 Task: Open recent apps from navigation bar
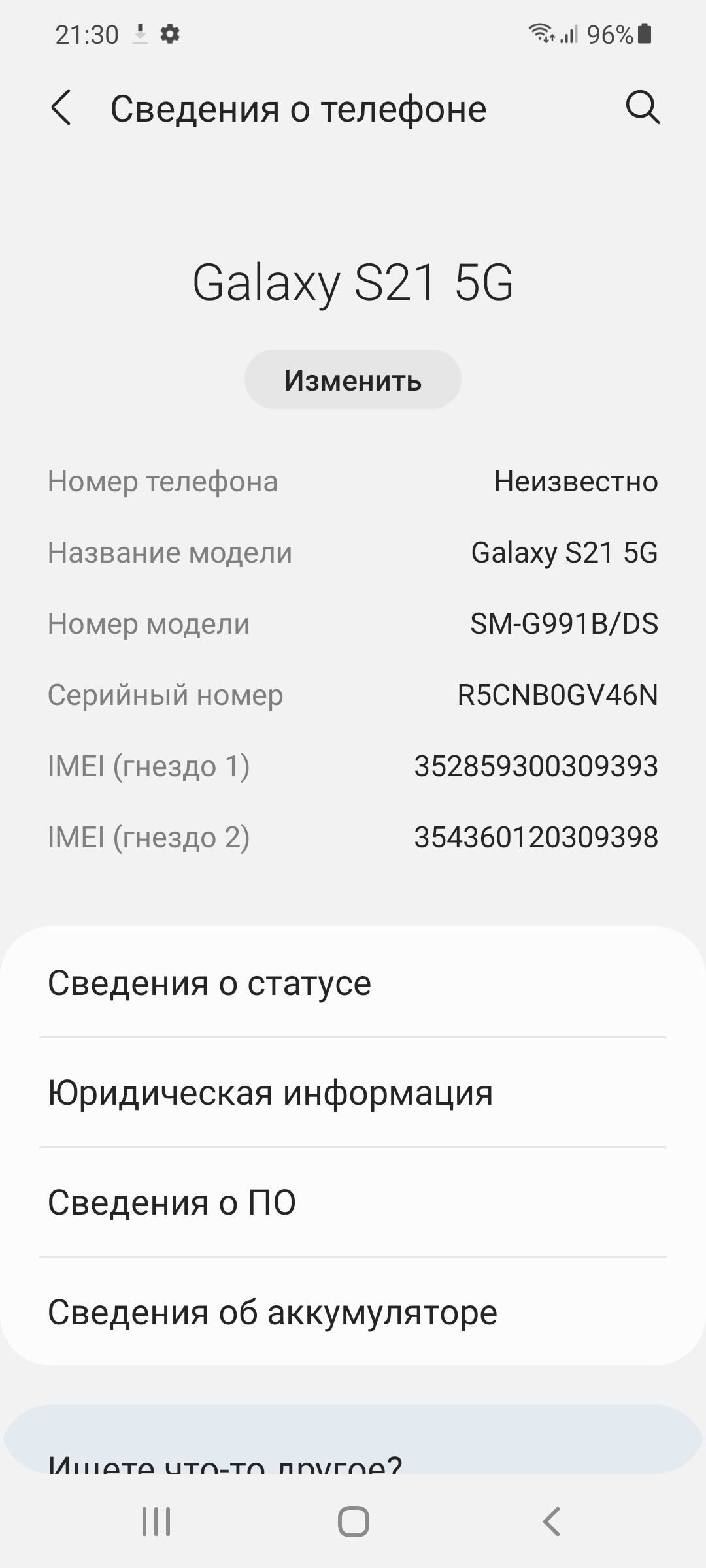click(156, 1522)
